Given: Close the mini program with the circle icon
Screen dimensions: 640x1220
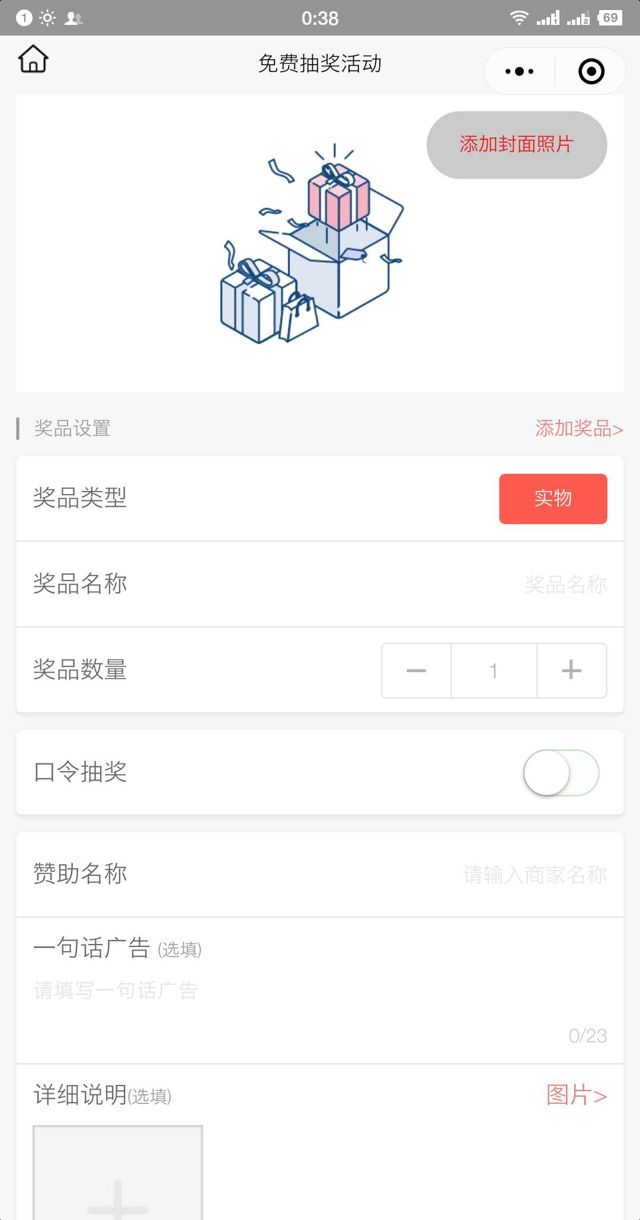Looking at the screenshot, I should 591,72.
